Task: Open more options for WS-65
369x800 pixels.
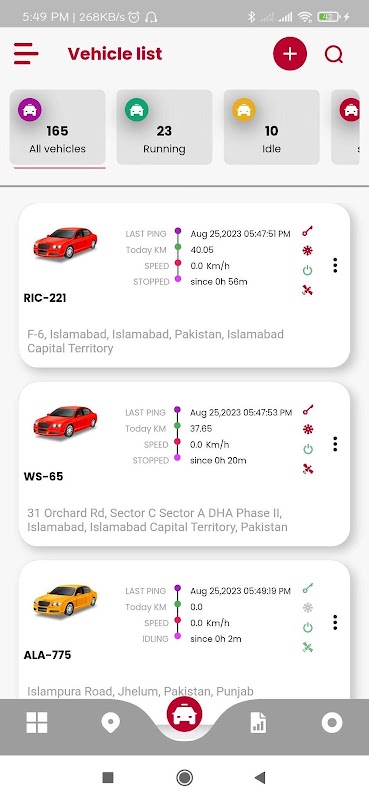Action: click(335, 444)
